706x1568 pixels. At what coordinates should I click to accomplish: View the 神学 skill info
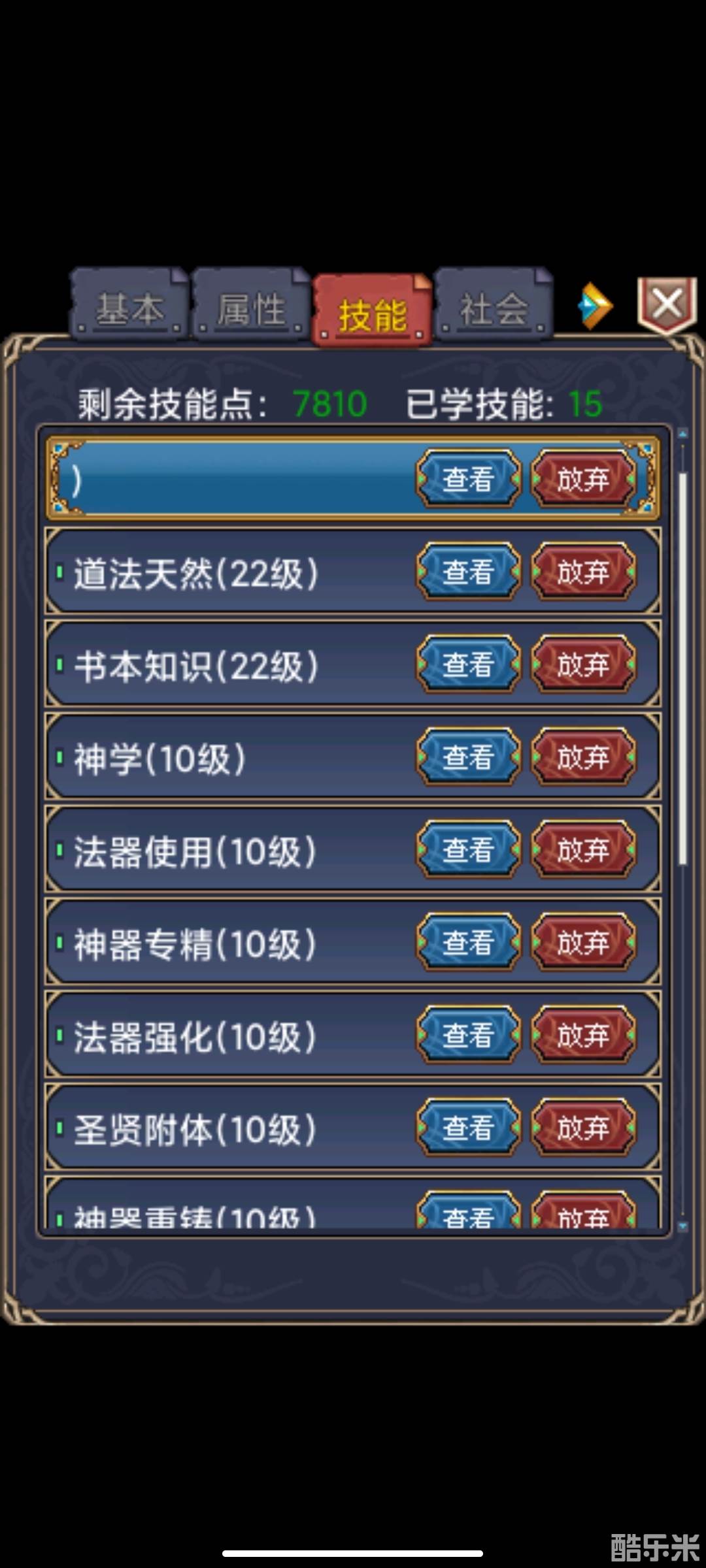coord(468,758)
